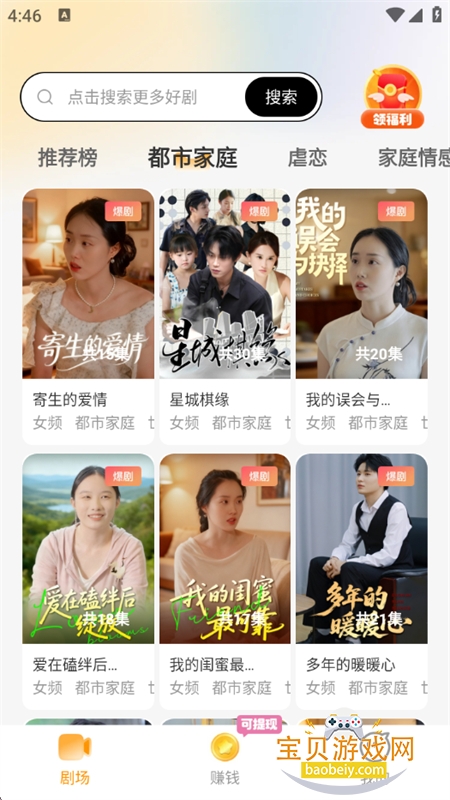Image resolution: width=450 pixels, height=800 pixels.
Task: Tap the black 搜索 button
Action: pos(281,97)
